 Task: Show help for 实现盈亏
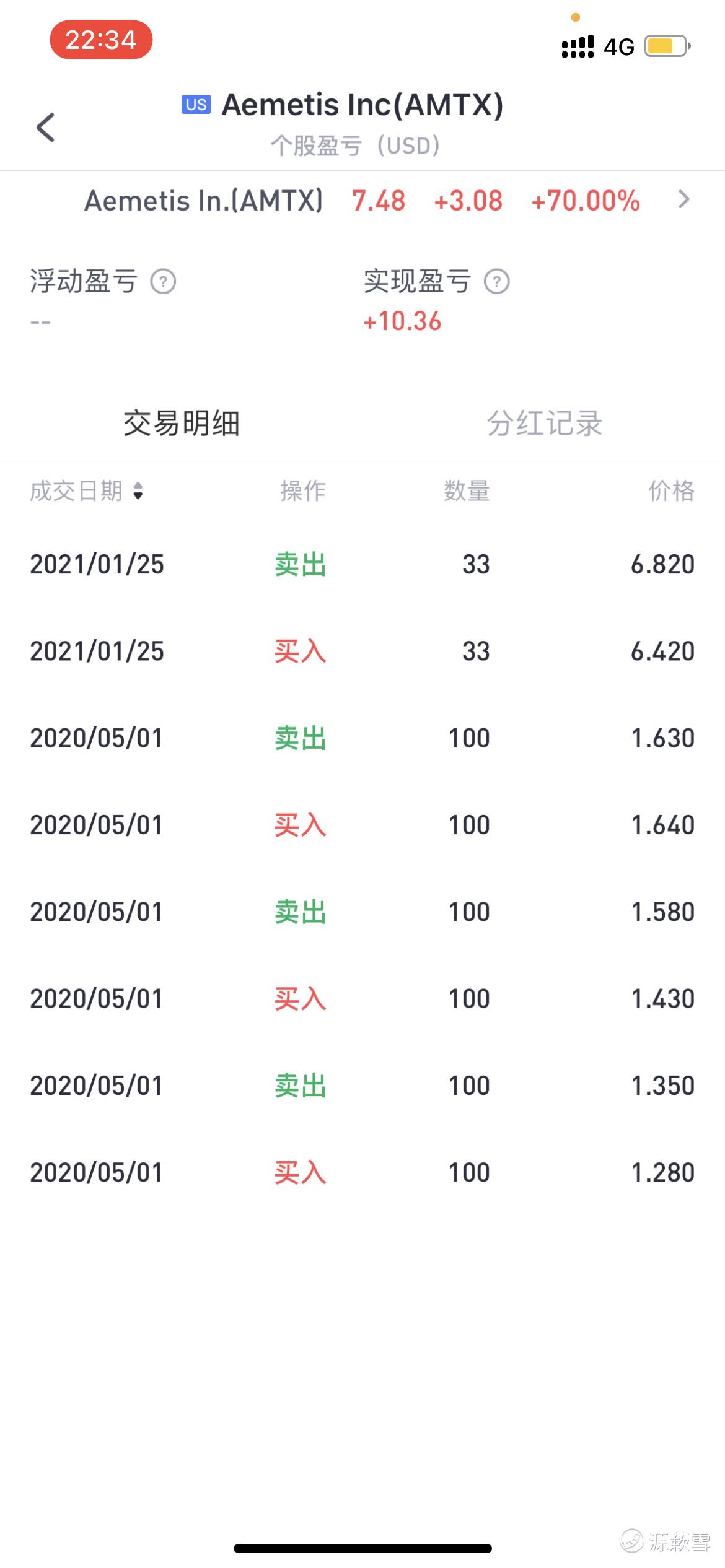(x=496, y=282)
